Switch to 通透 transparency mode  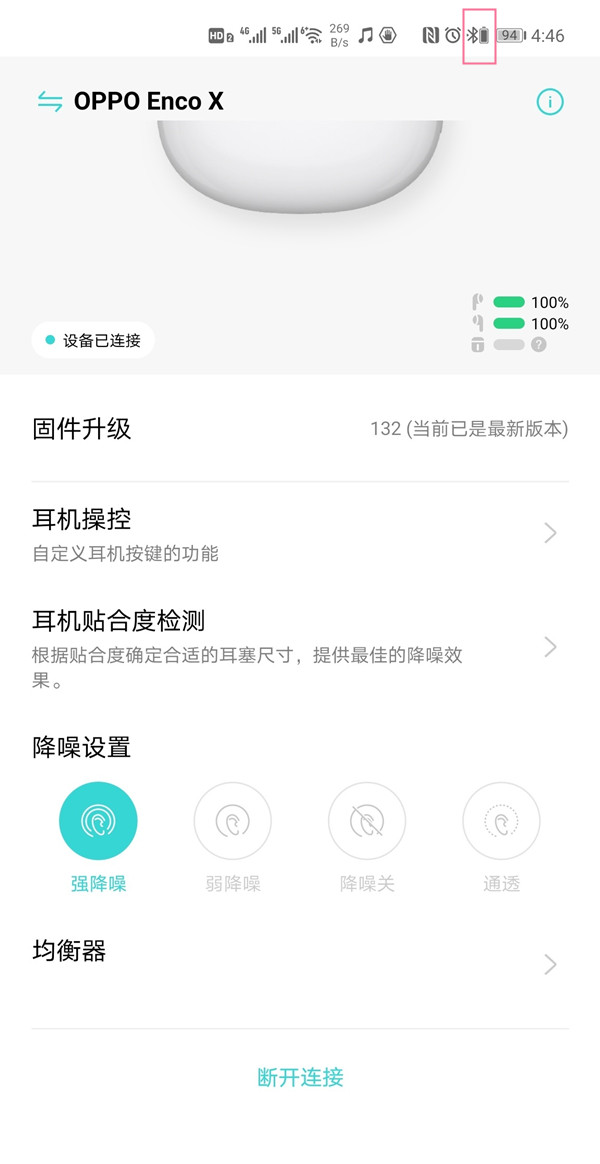coord(501,821)
